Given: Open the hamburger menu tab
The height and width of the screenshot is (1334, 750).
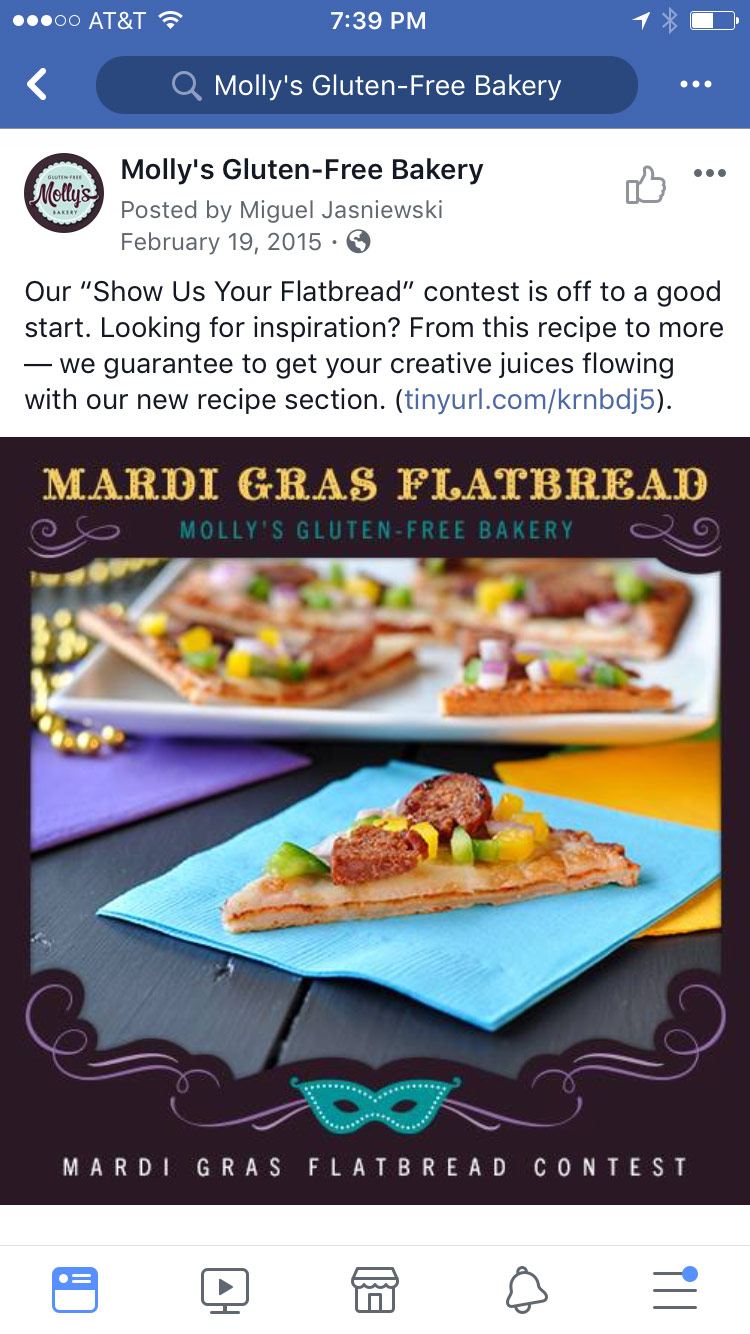Looking at the screenshot, I should pyautogui.click(x=675, y=1289).
